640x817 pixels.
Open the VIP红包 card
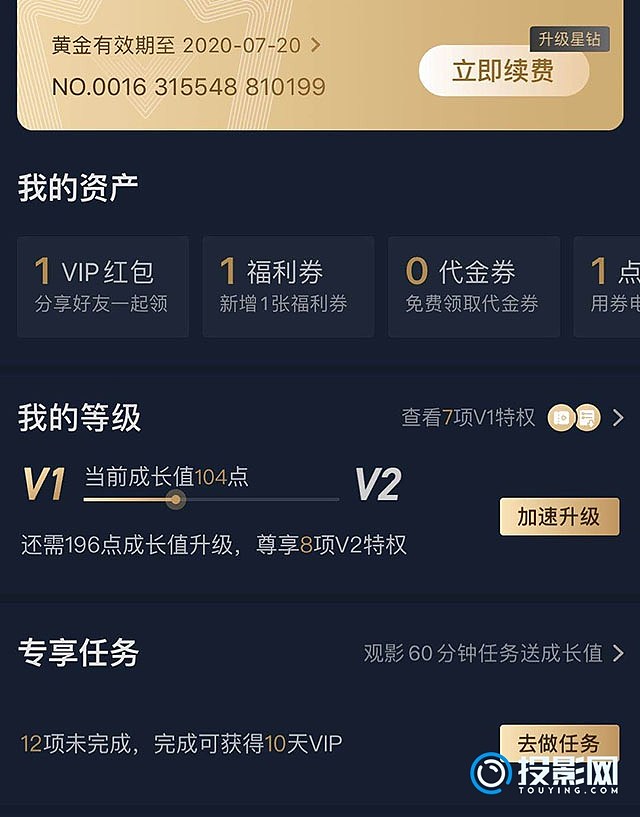[102, 286]
